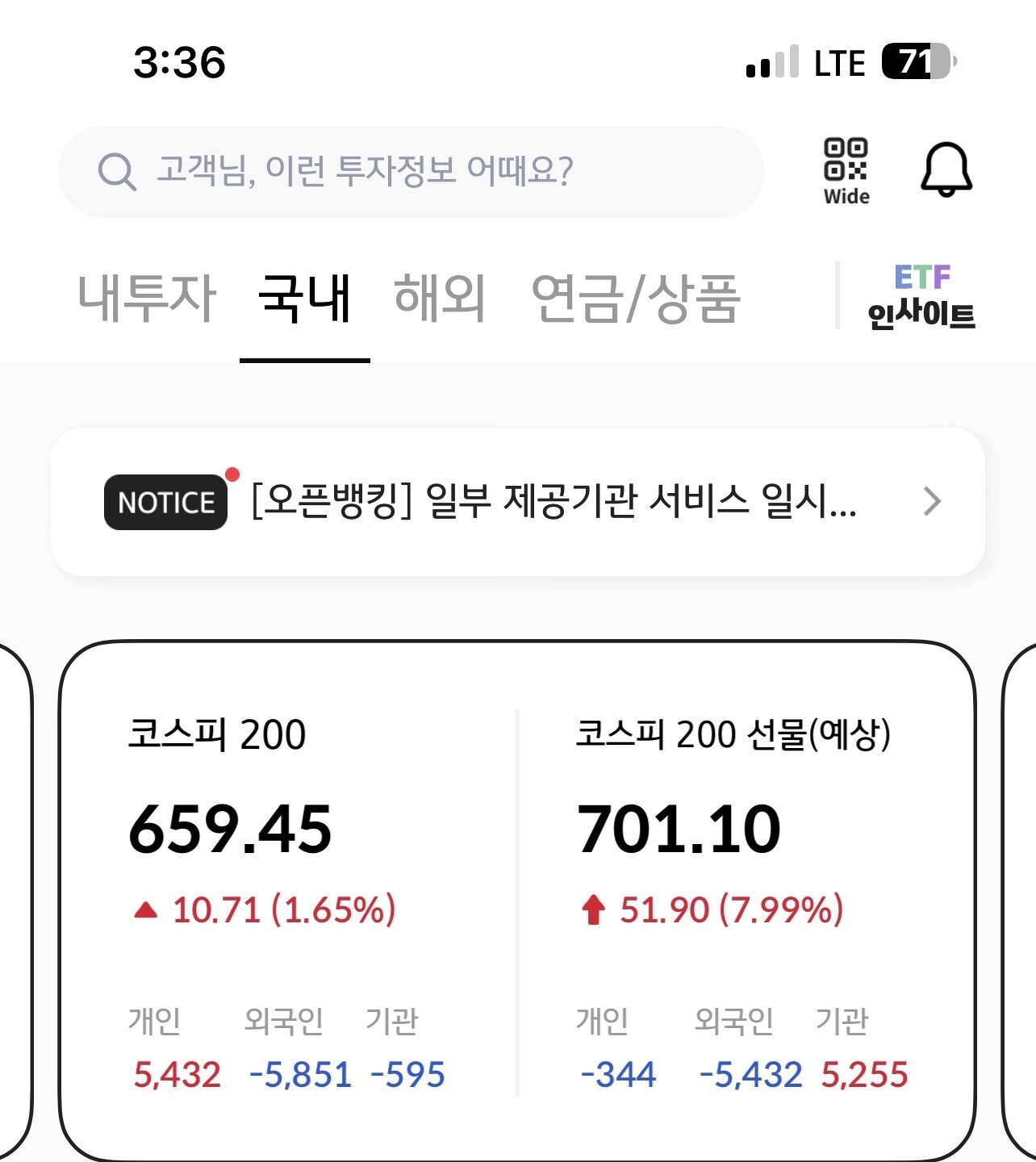Select the 국내 tab
The width and height of the screenshot is (1036, 1162).
(x=305, y=298)
